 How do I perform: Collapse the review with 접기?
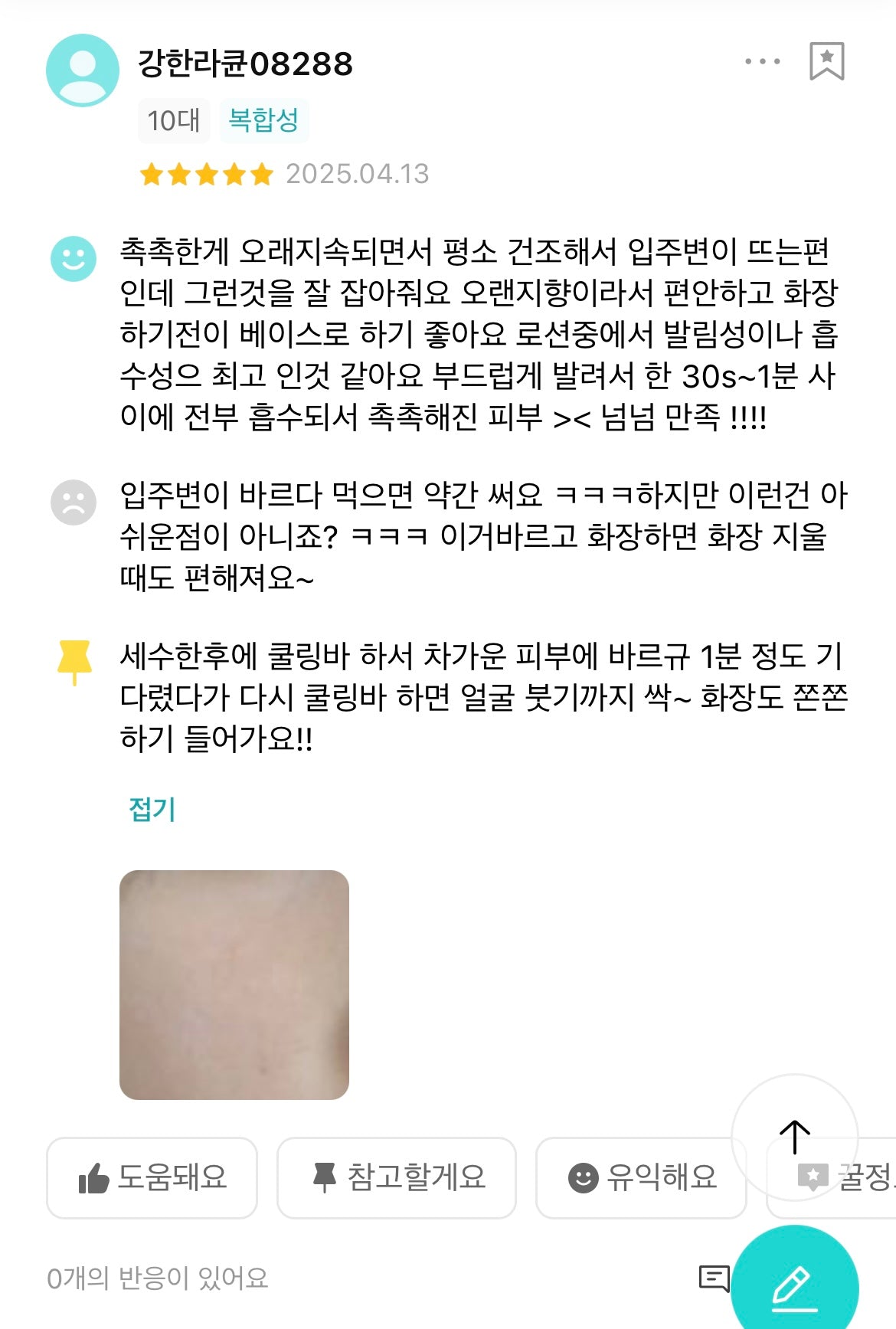tap(152, 809)
